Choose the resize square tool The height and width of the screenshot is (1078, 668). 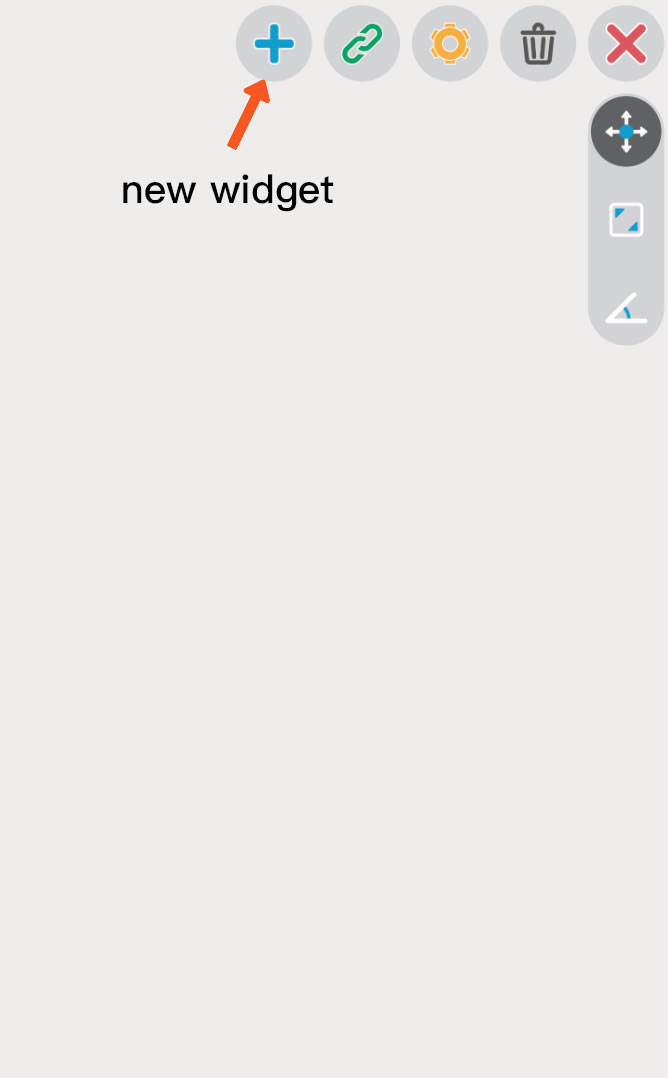tap(626, 220)
